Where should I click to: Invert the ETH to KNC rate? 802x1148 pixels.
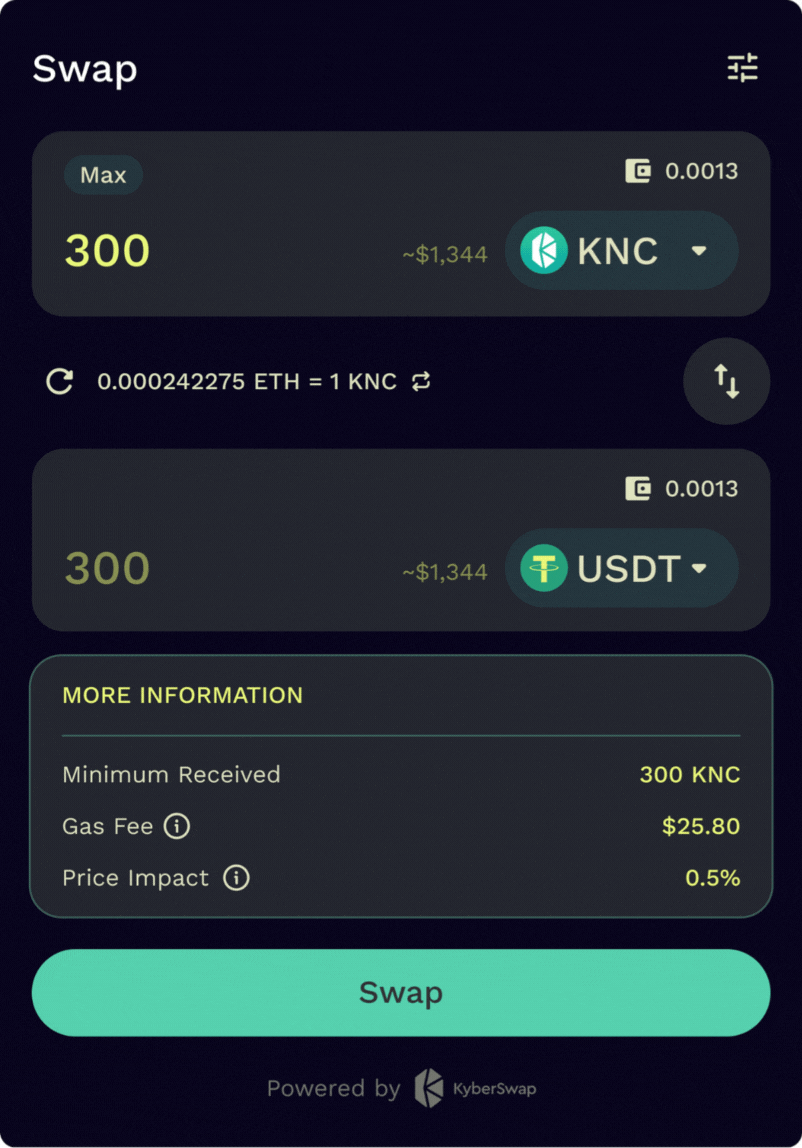pyautogui.click(x=421, y=381)
